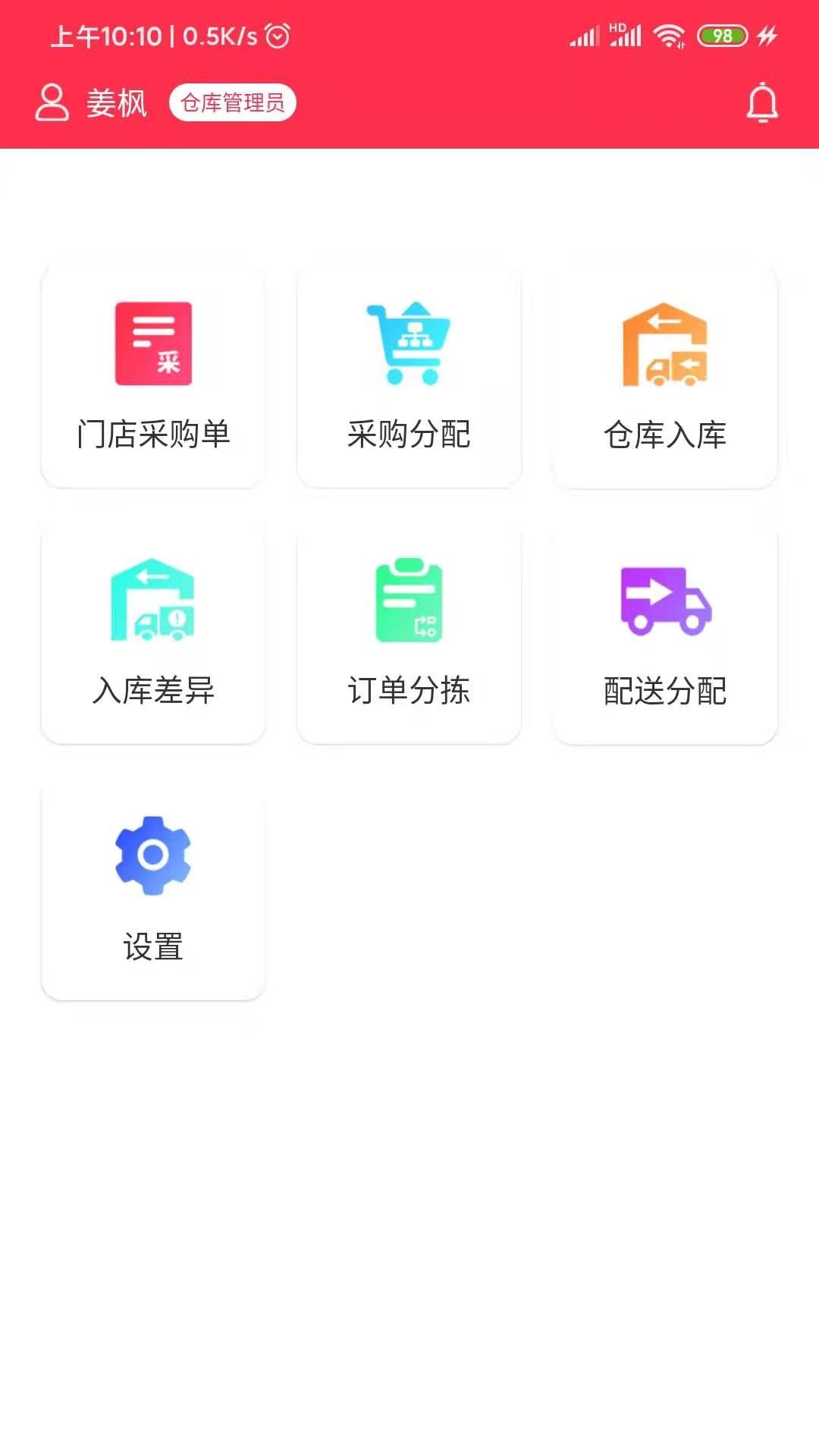The image size is (819, 1456).
Task: Open the 订单分拣 card
Action: [409, 632]
